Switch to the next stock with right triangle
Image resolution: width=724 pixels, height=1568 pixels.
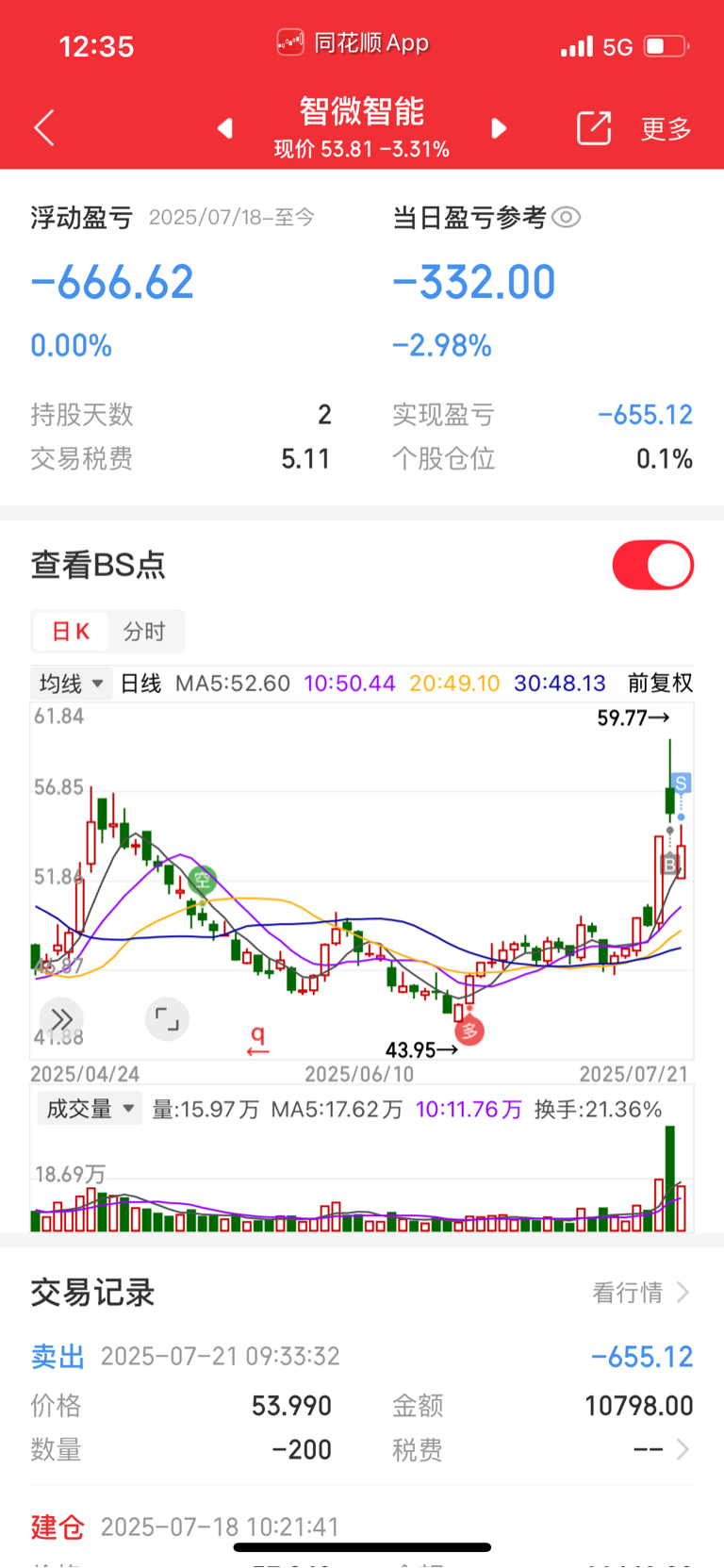499,128
